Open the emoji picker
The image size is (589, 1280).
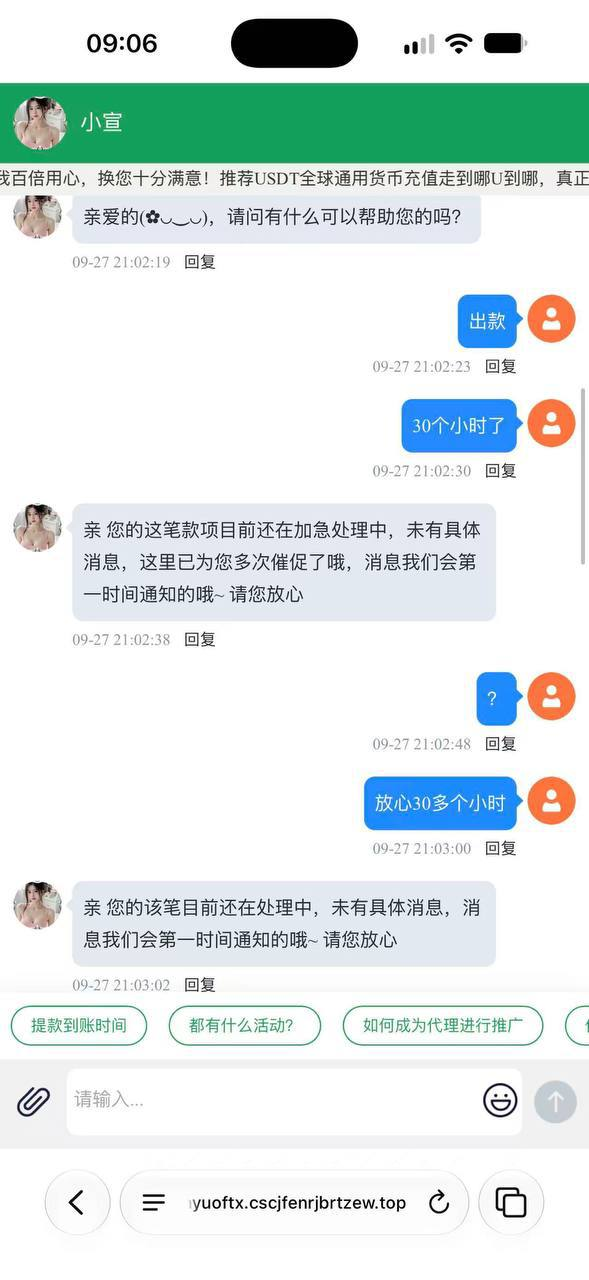[x=500, y=1101]
